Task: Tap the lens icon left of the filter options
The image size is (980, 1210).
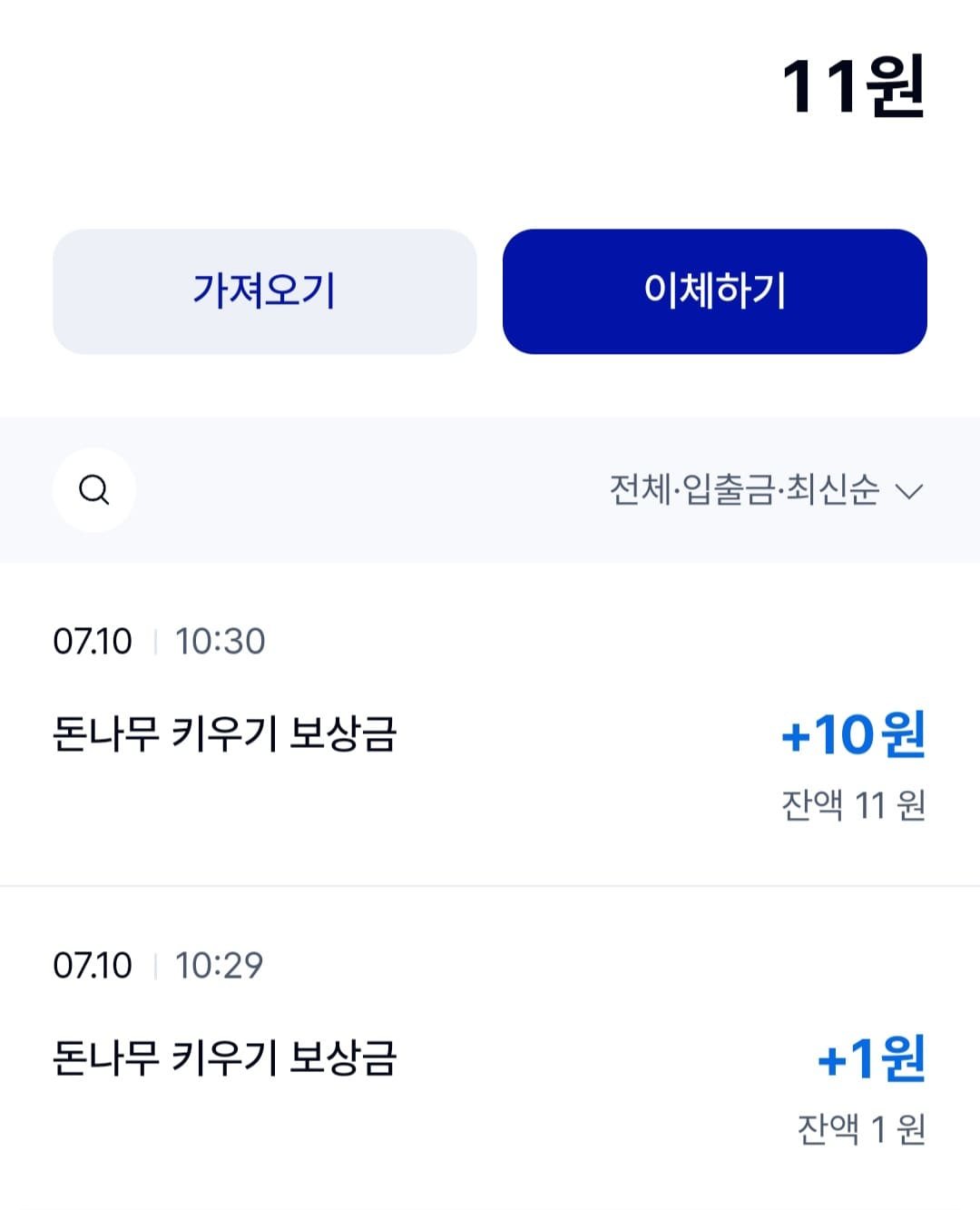Action: point(94,489)
